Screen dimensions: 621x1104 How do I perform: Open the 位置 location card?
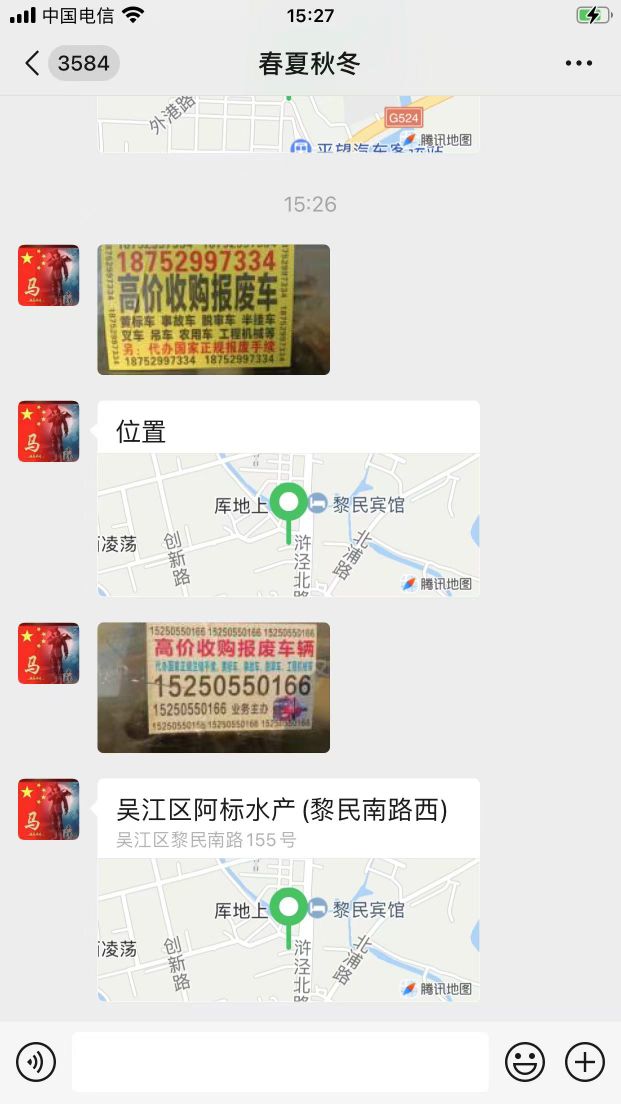point(288,499)
